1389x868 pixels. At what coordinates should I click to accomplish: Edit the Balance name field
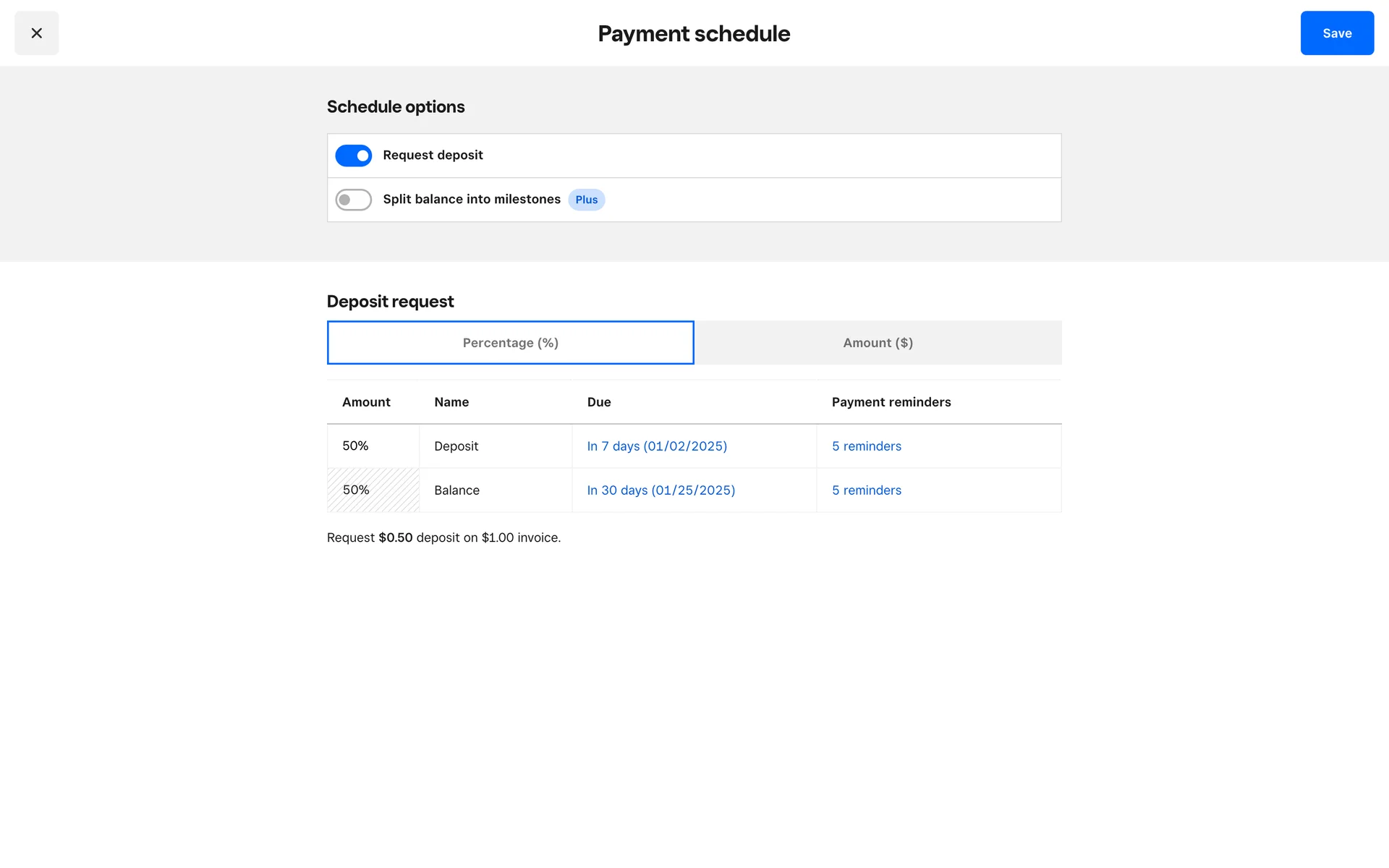496,490
